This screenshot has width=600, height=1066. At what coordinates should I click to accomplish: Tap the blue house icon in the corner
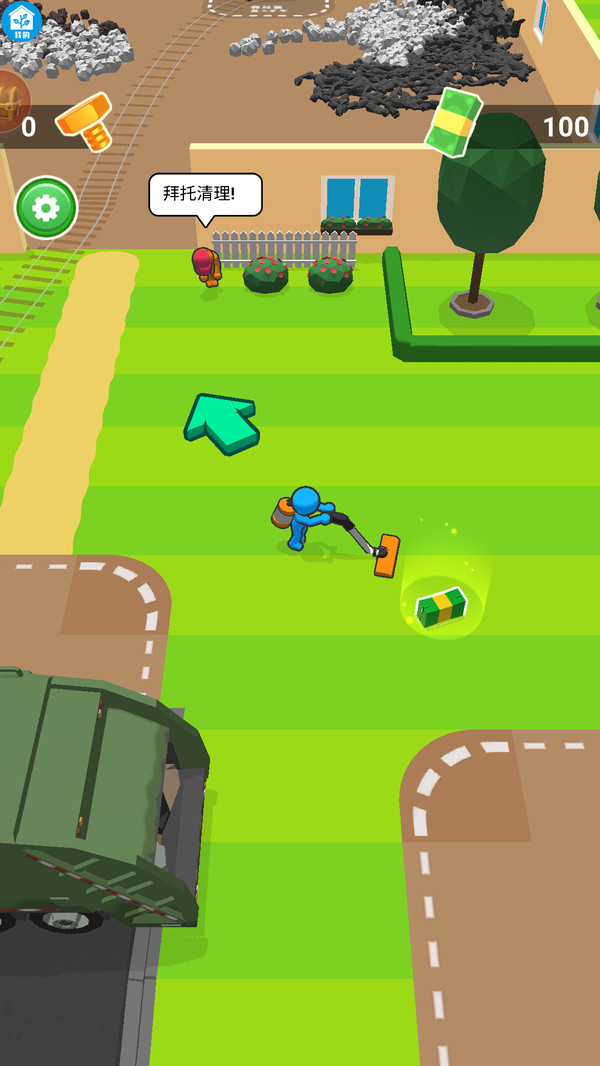pyautogui.click(x=22, y=21)
